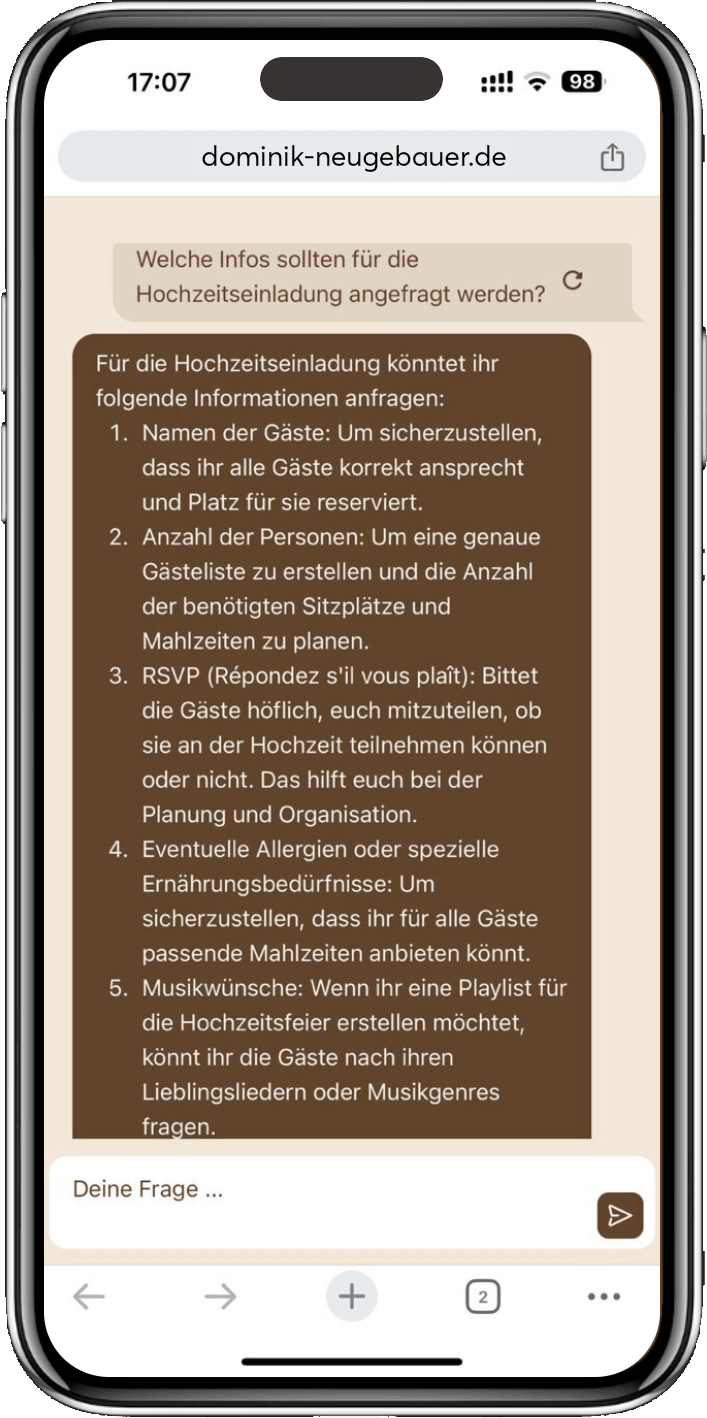Go back to the previous page
The width and height of the screenshot is (707, 1418).
coord(89,1297)
